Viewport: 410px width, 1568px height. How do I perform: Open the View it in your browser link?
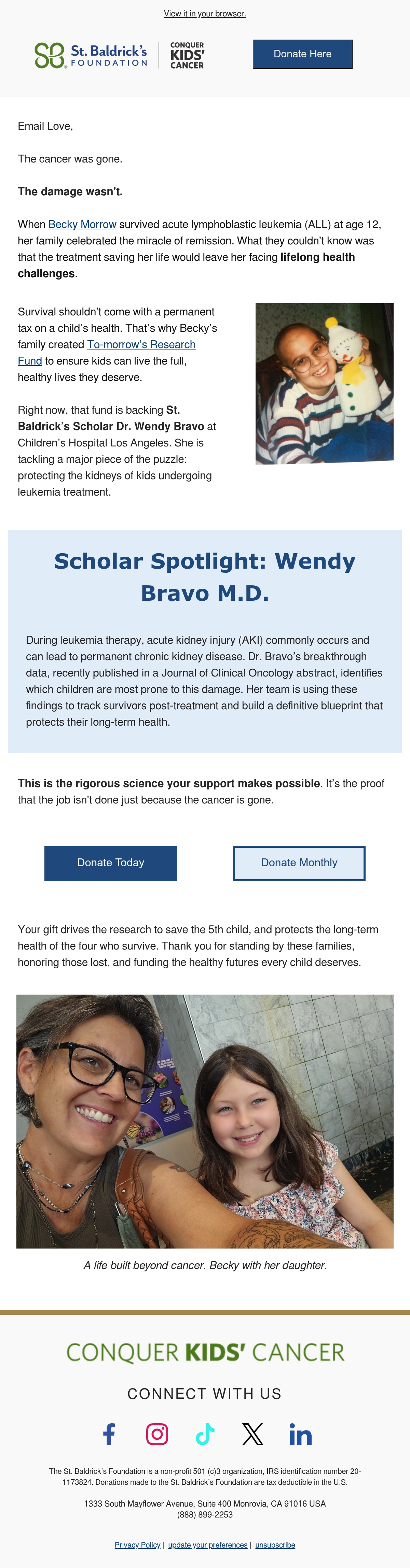click(205, 13)
